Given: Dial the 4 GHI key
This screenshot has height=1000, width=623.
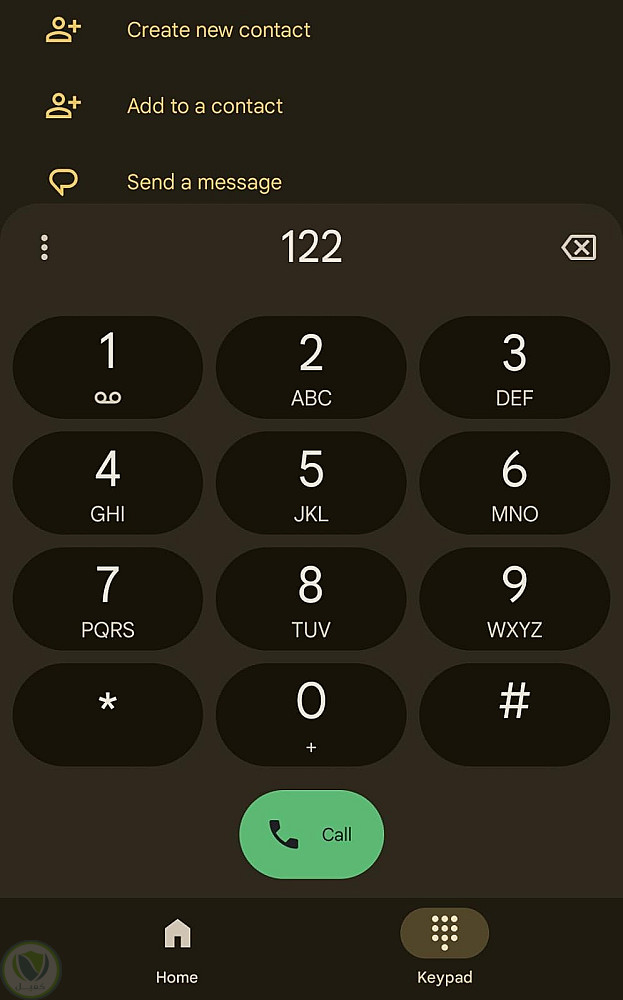Looking at the screenshot, I should [x=108, y=483].
